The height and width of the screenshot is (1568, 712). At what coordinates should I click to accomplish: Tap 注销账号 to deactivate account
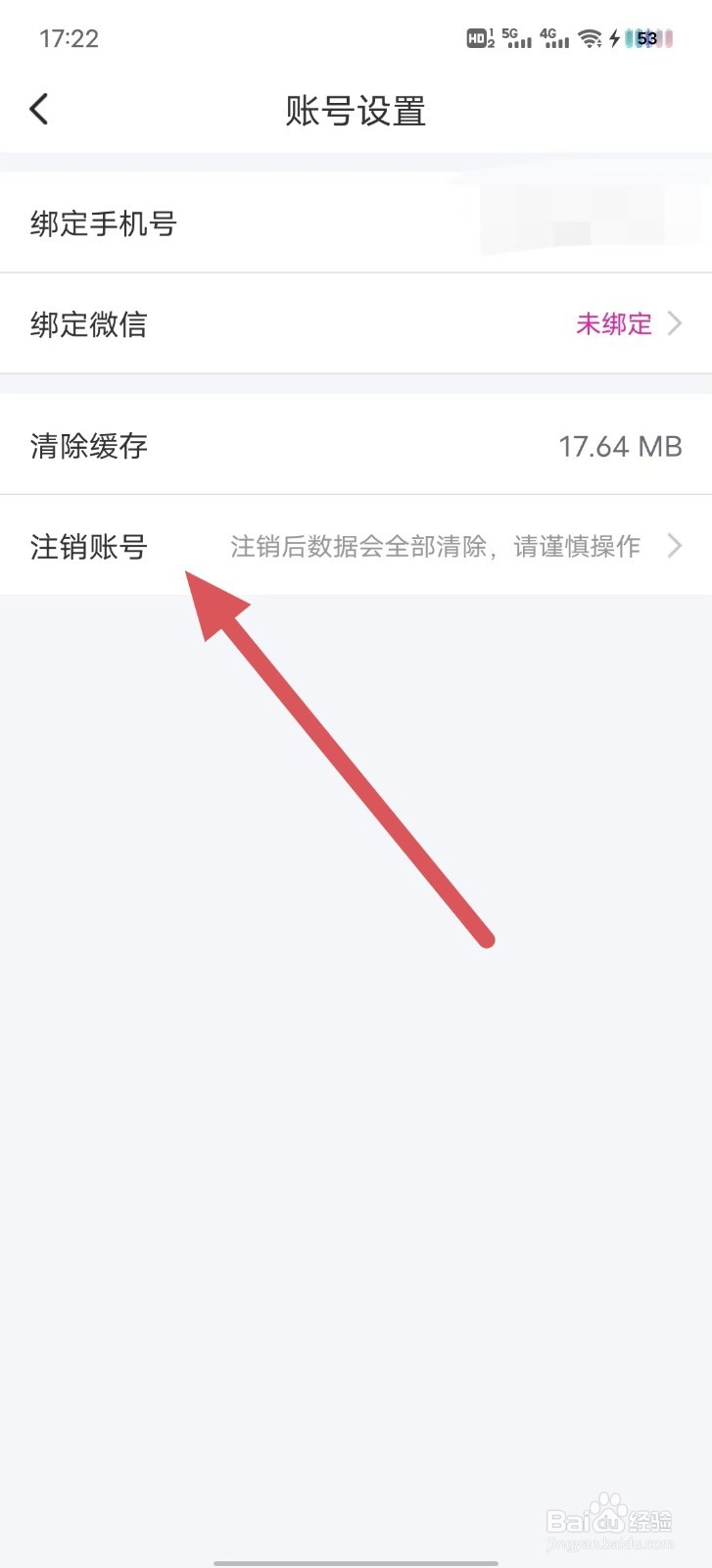[x=88, y=547]
